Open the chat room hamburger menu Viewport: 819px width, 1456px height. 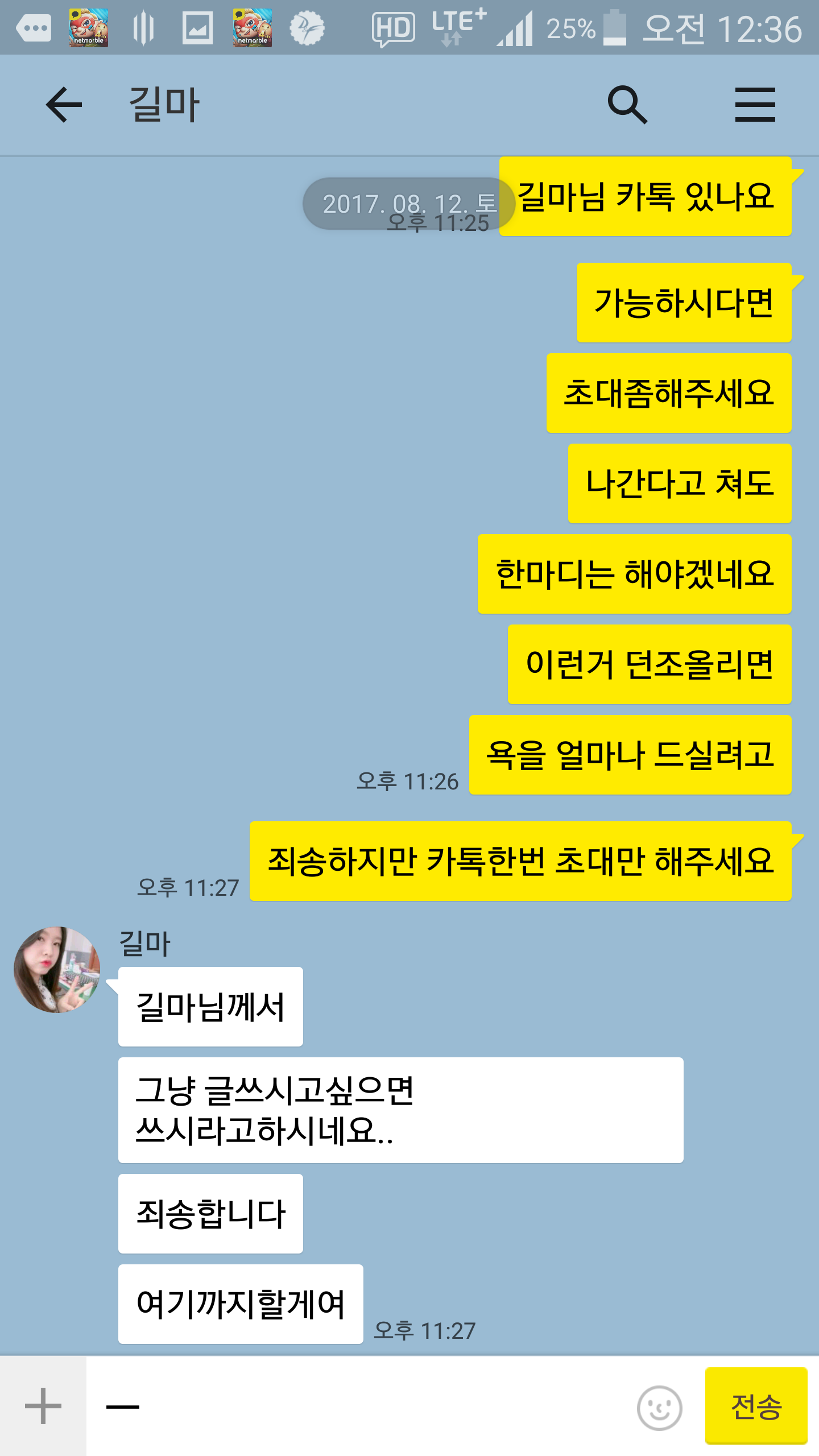click(755, 105)
